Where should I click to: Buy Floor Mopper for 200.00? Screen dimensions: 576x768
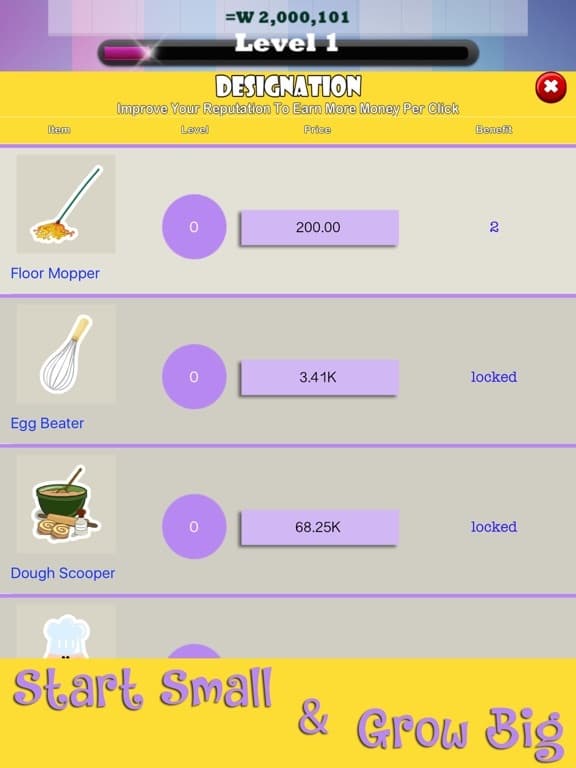click(x=319, y=227)
